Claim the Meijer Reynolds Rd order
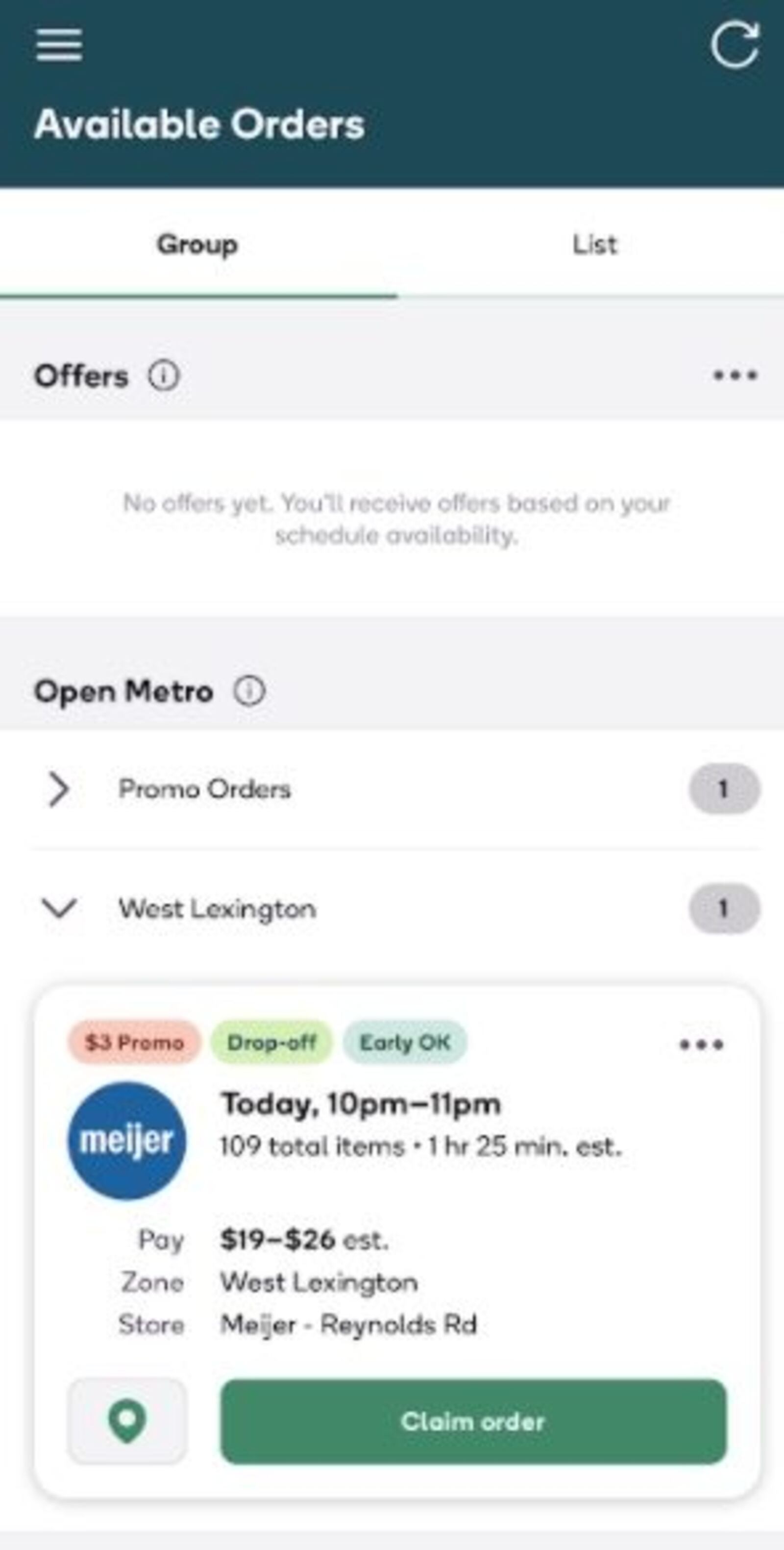This screenshot has height=1550, width=784. [x=473, y=1421]
